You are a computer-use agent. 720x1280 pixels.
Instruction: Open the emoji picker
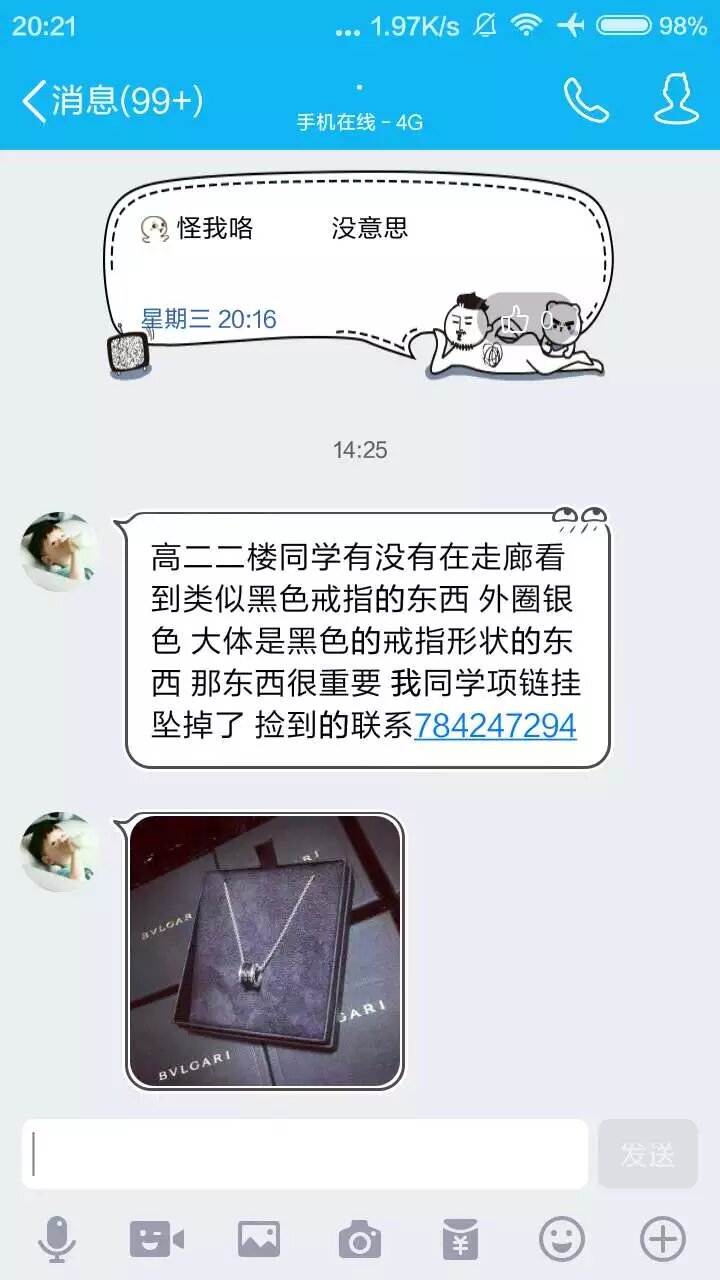point(561,1240)
